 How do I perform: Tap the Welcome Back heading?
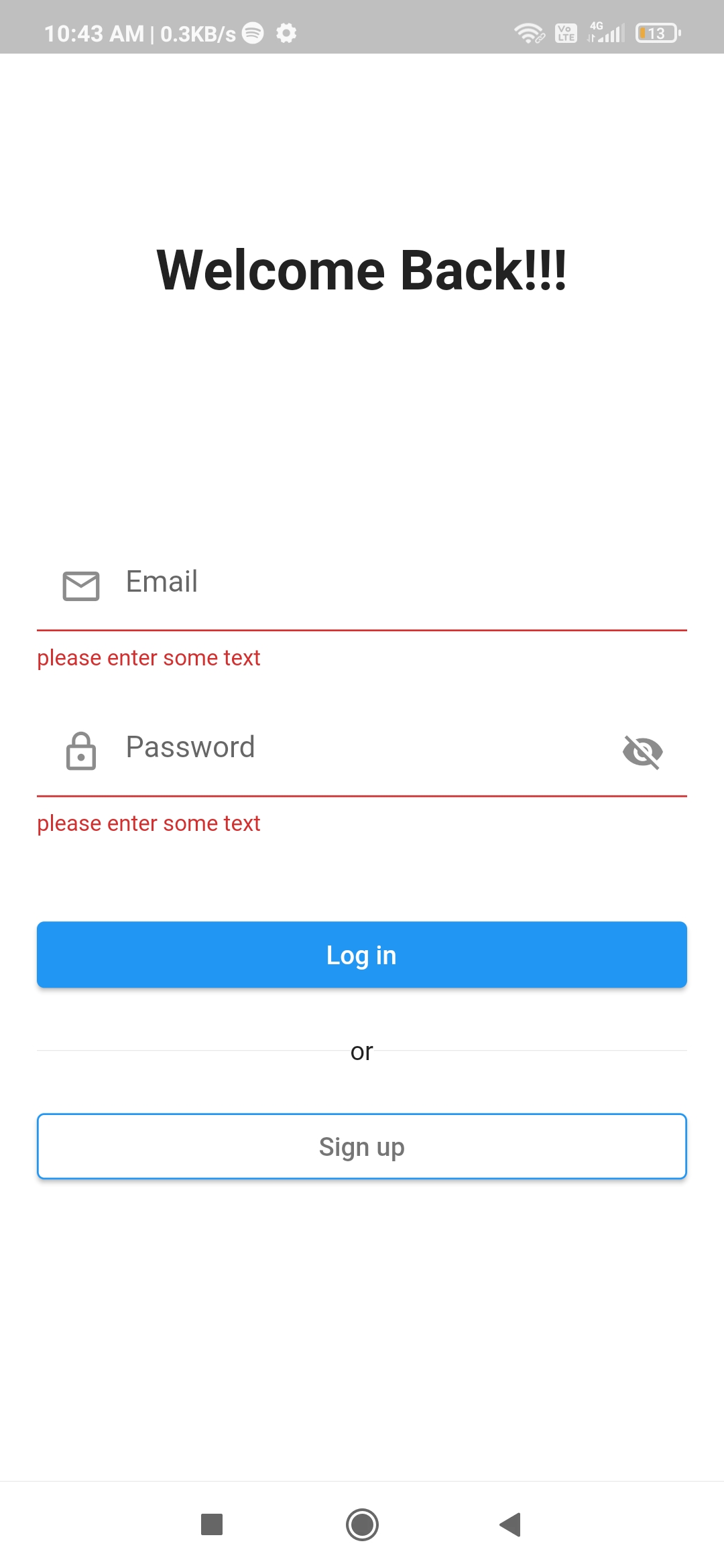coord(362,271)
